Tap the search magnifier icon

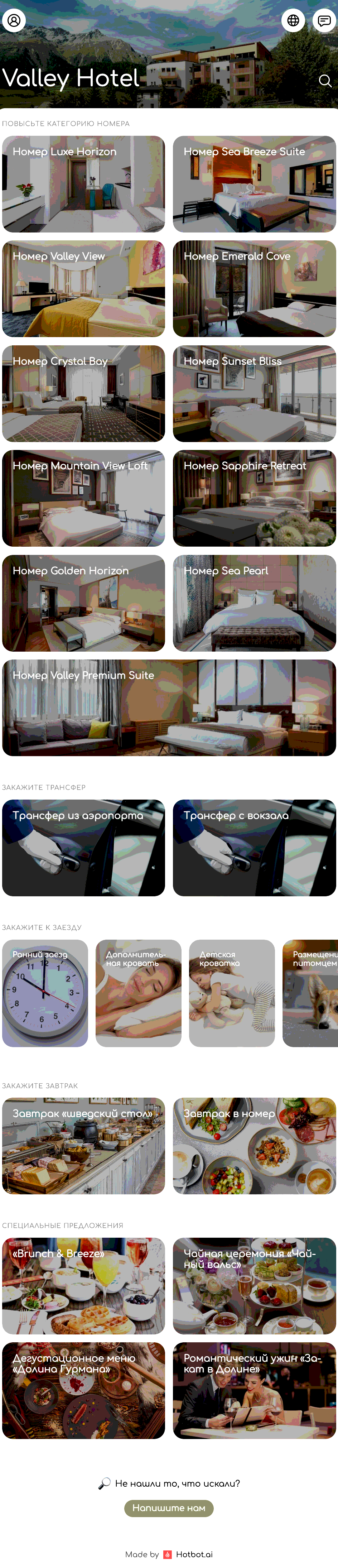(x=325, y=81)
